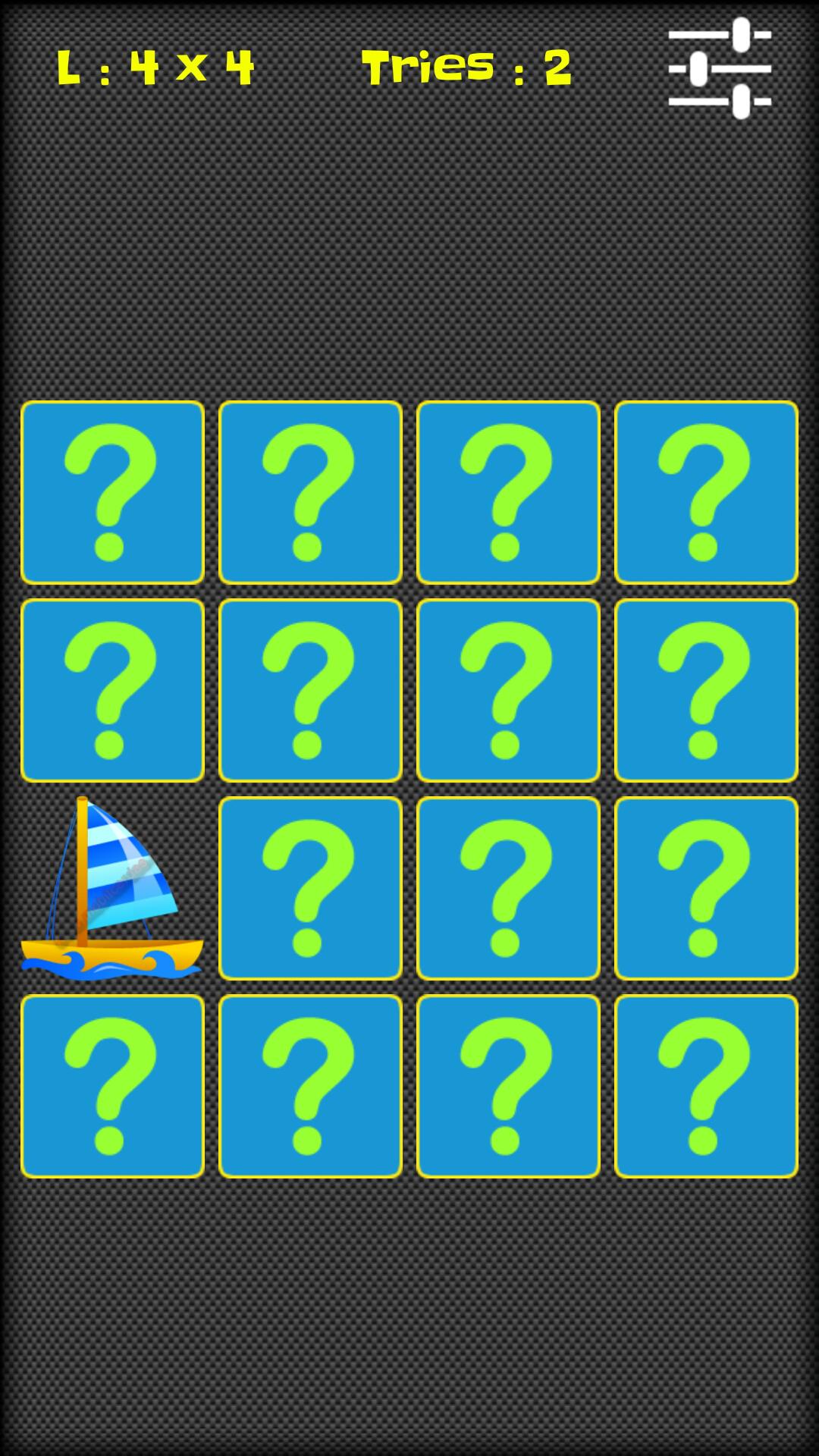Flip the card right of the sailboat

[310, 888]
